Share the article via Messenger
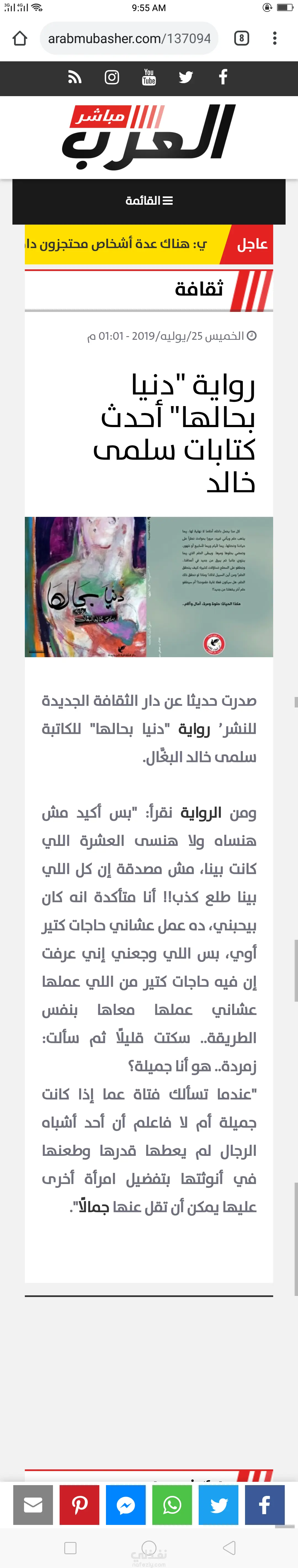 pyautogui.click(x=126, y=1505)
